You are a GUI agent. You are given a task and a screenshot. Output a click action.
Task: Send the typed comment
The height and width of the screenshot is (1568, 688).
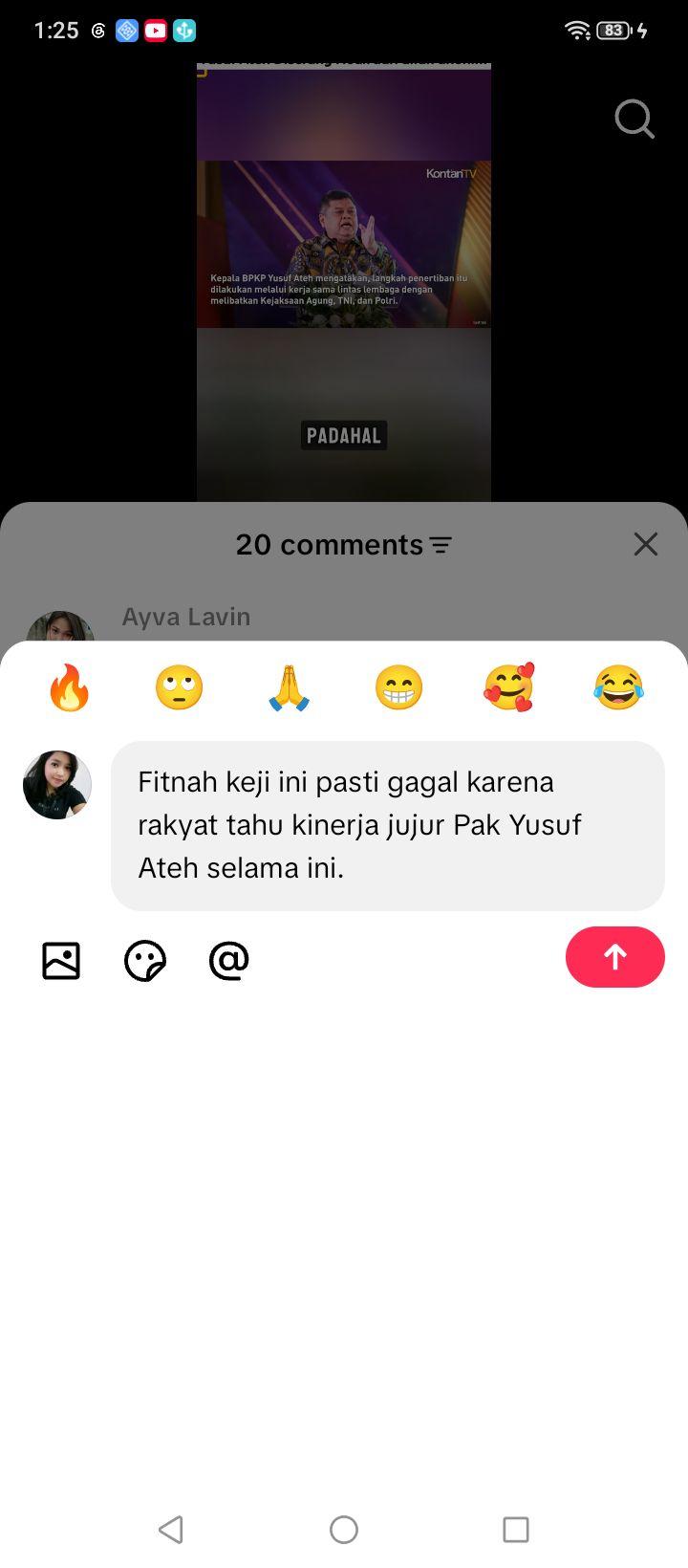tap(614, 957)
